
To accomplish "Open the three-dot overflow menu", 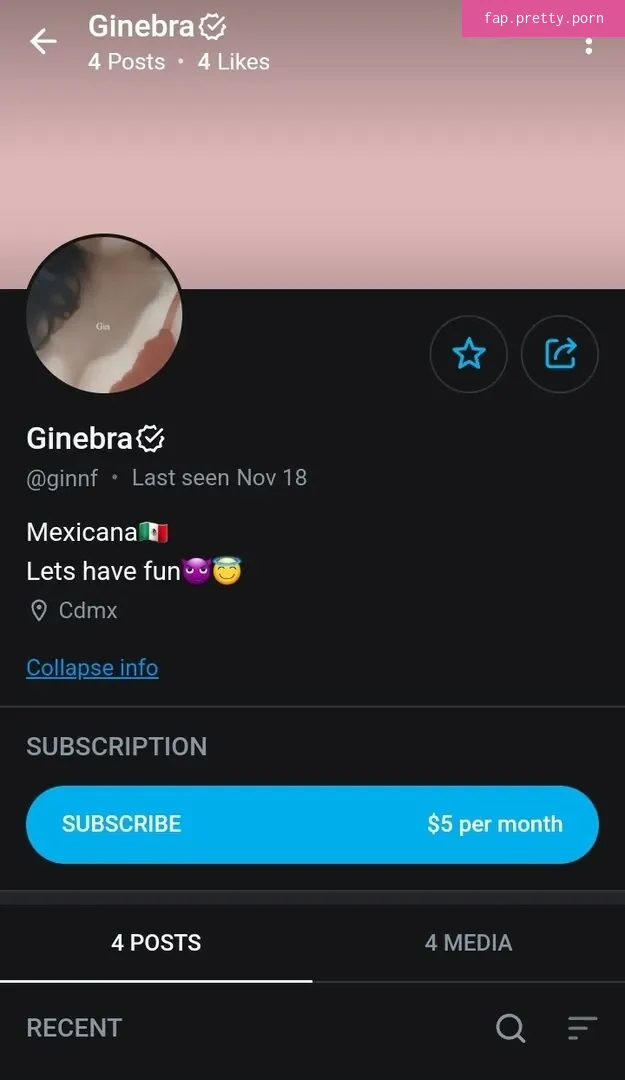I will (589, 46).
